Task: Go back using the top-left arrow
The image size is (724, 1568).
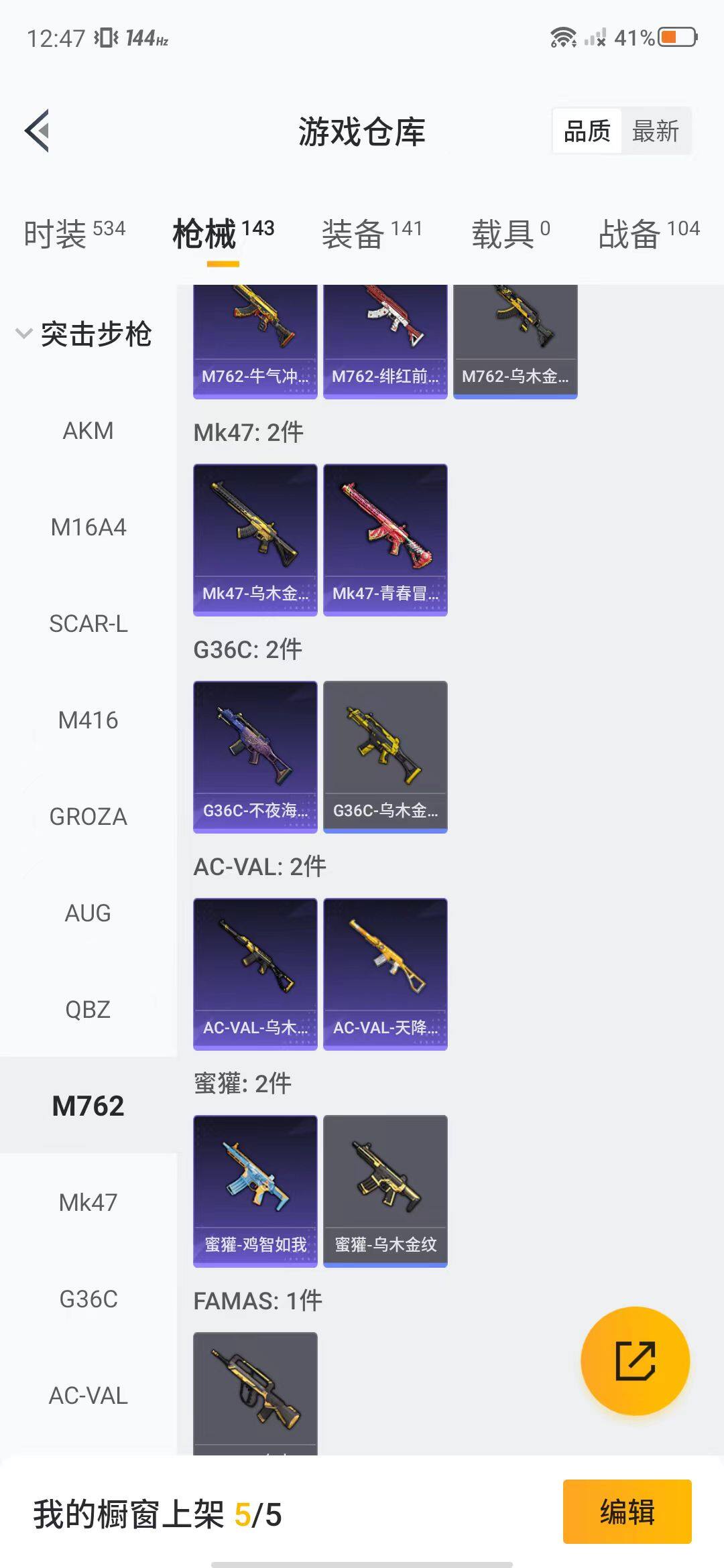Action: click(x=38, y=131)
